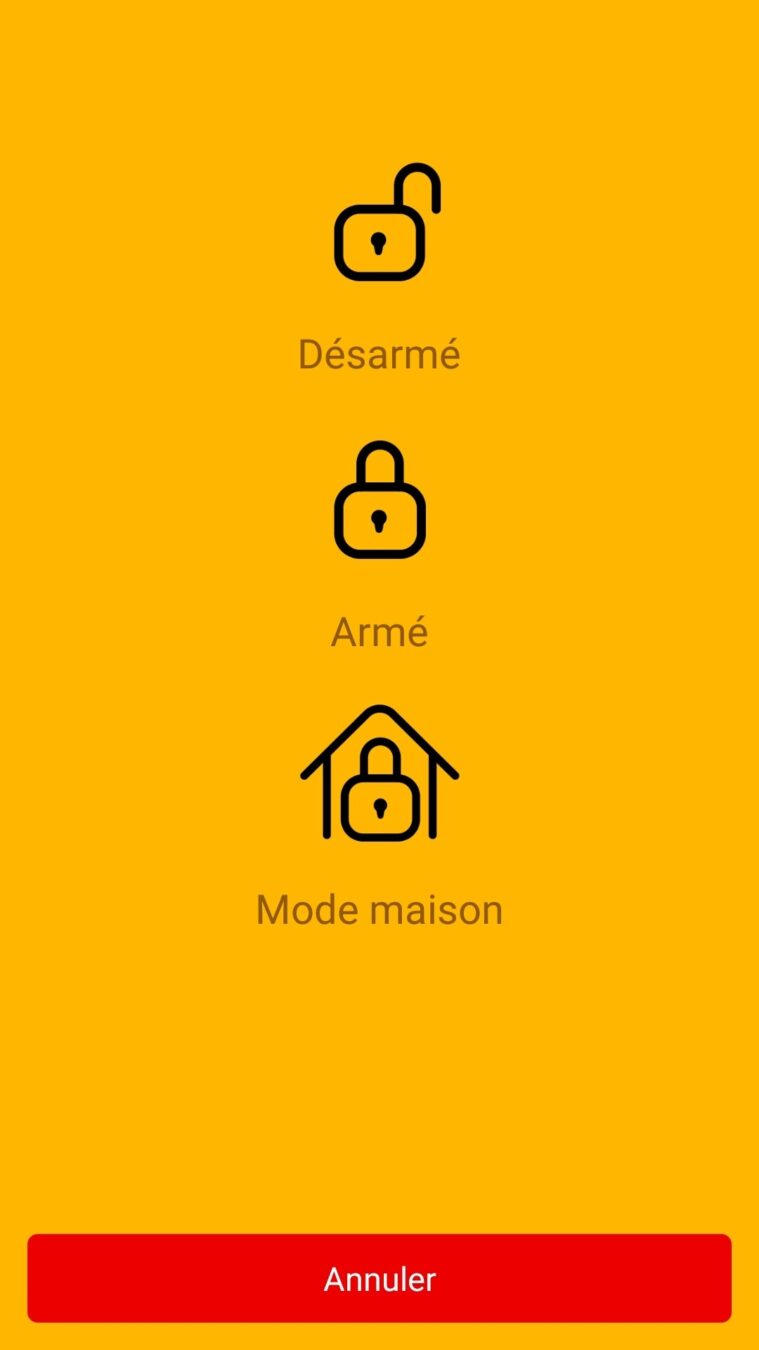Activate Mode maison house option
Image resolution: width=759 pixels, height=1350 pixels.
(x=380, y=775)
